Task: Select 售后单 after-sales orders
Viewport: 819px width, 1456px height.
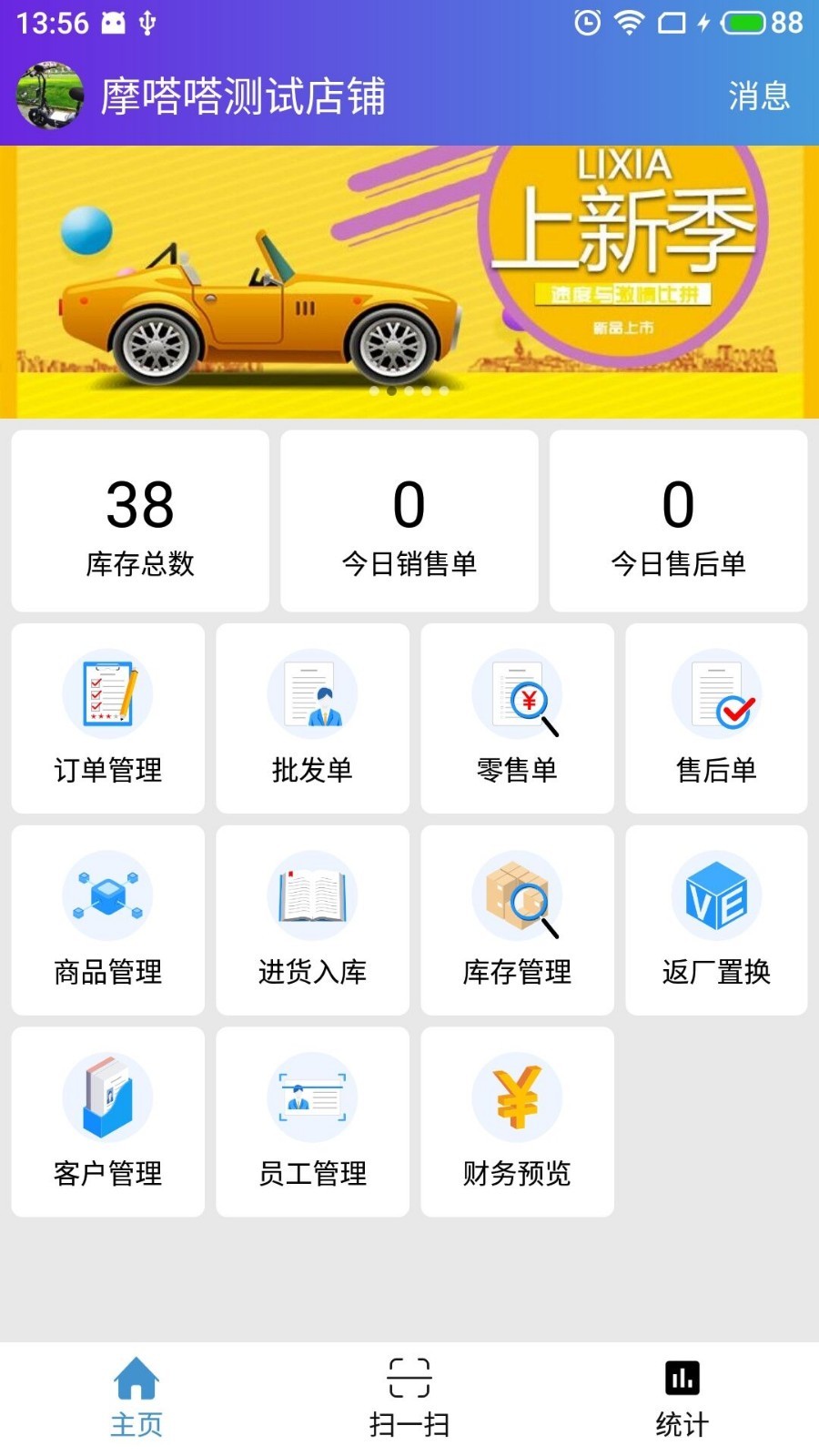Action: coord(716,718)
